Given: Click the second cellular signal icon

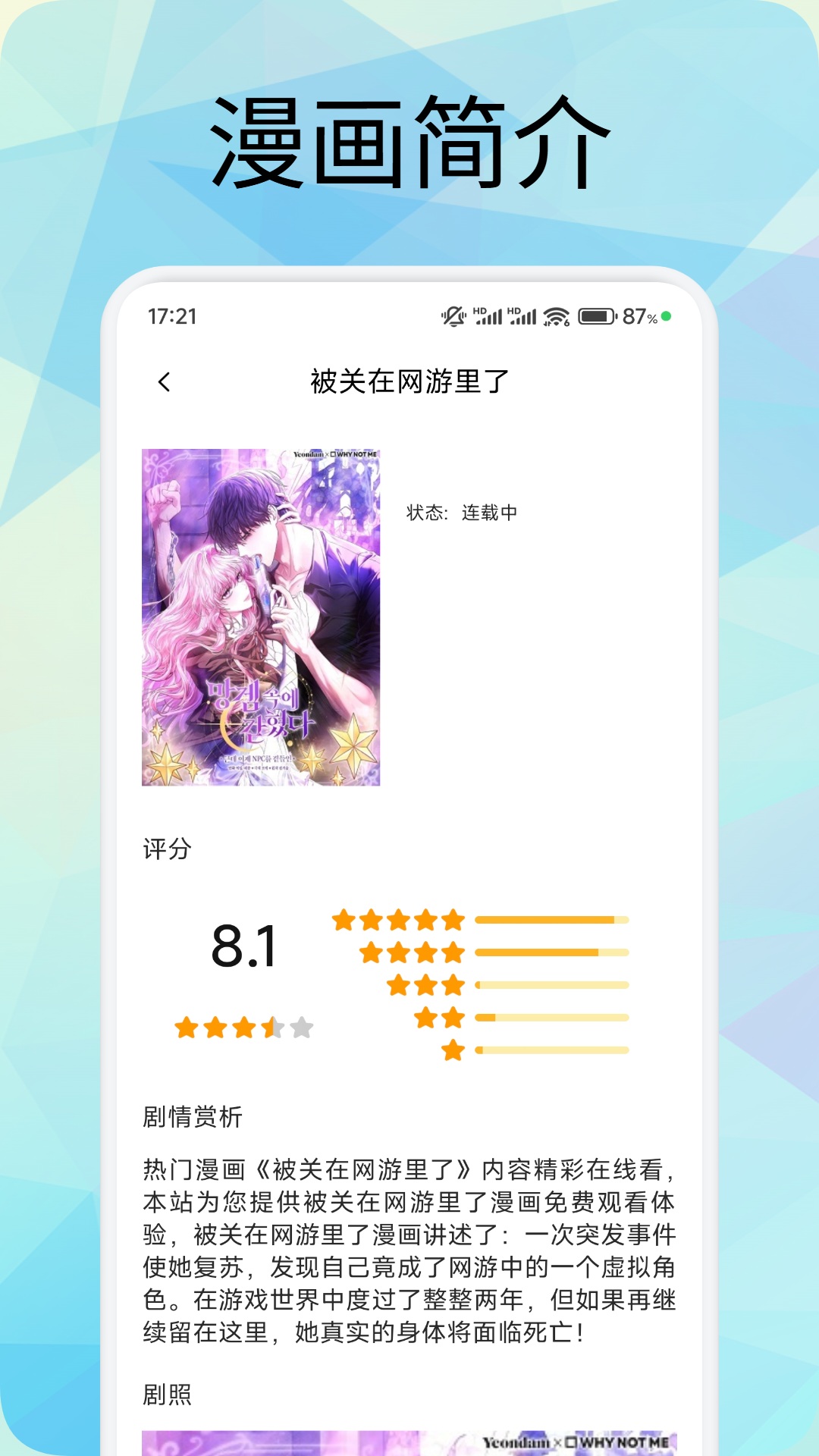Looking at the screenshot, I should click(523, 317).
